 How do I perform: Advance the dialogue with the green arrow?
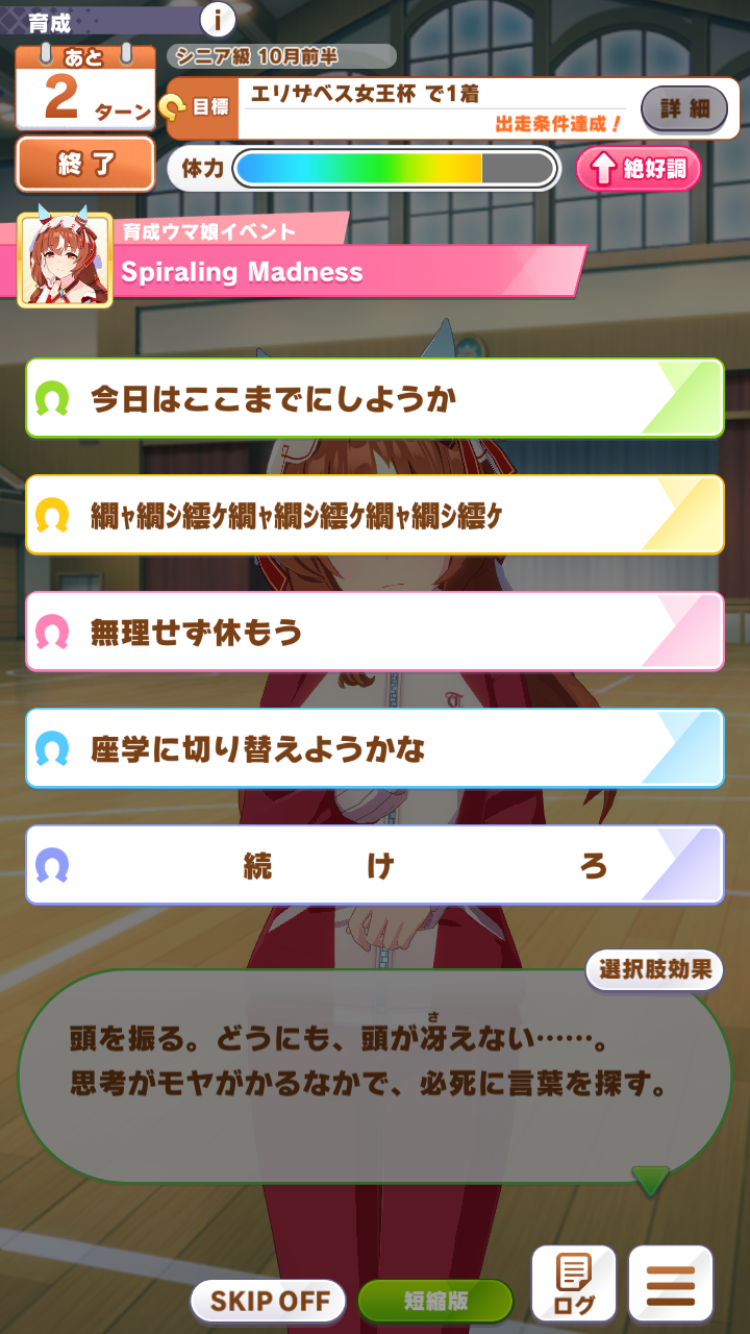650,1181
